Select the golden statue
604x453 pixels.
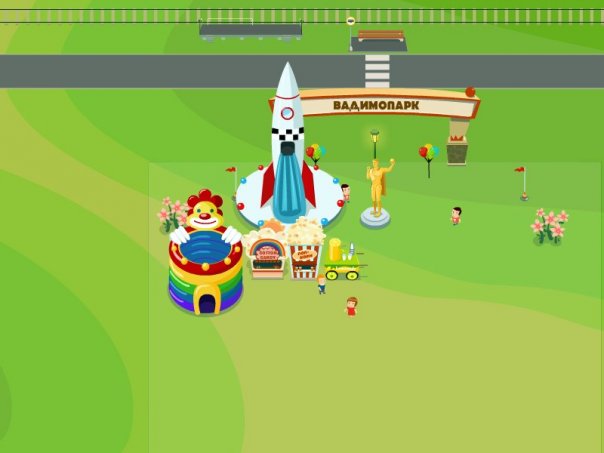pos(377,190)
